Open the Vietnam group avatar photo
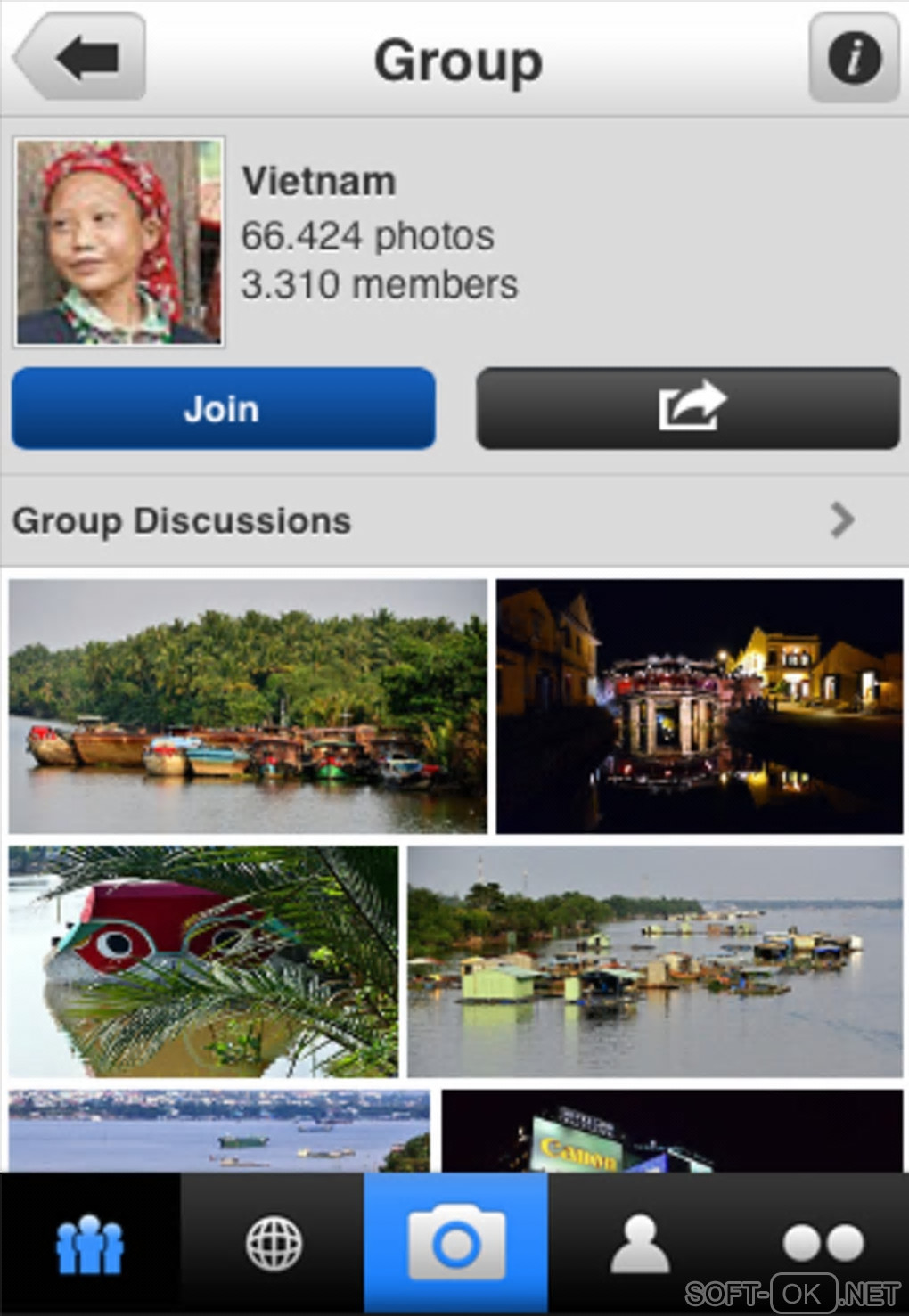 click(119, 241)
